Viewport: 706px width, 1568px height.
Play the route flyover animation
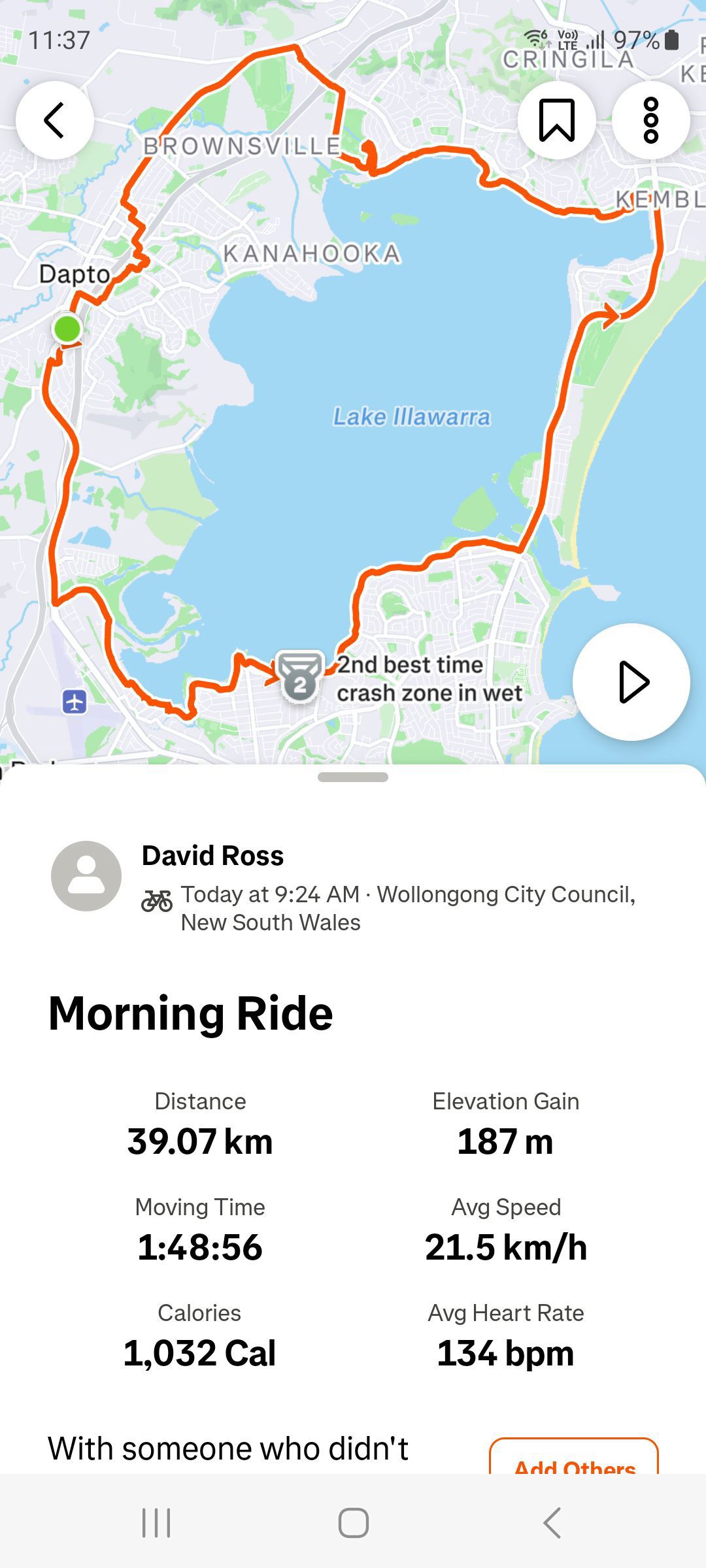(631, 682)
